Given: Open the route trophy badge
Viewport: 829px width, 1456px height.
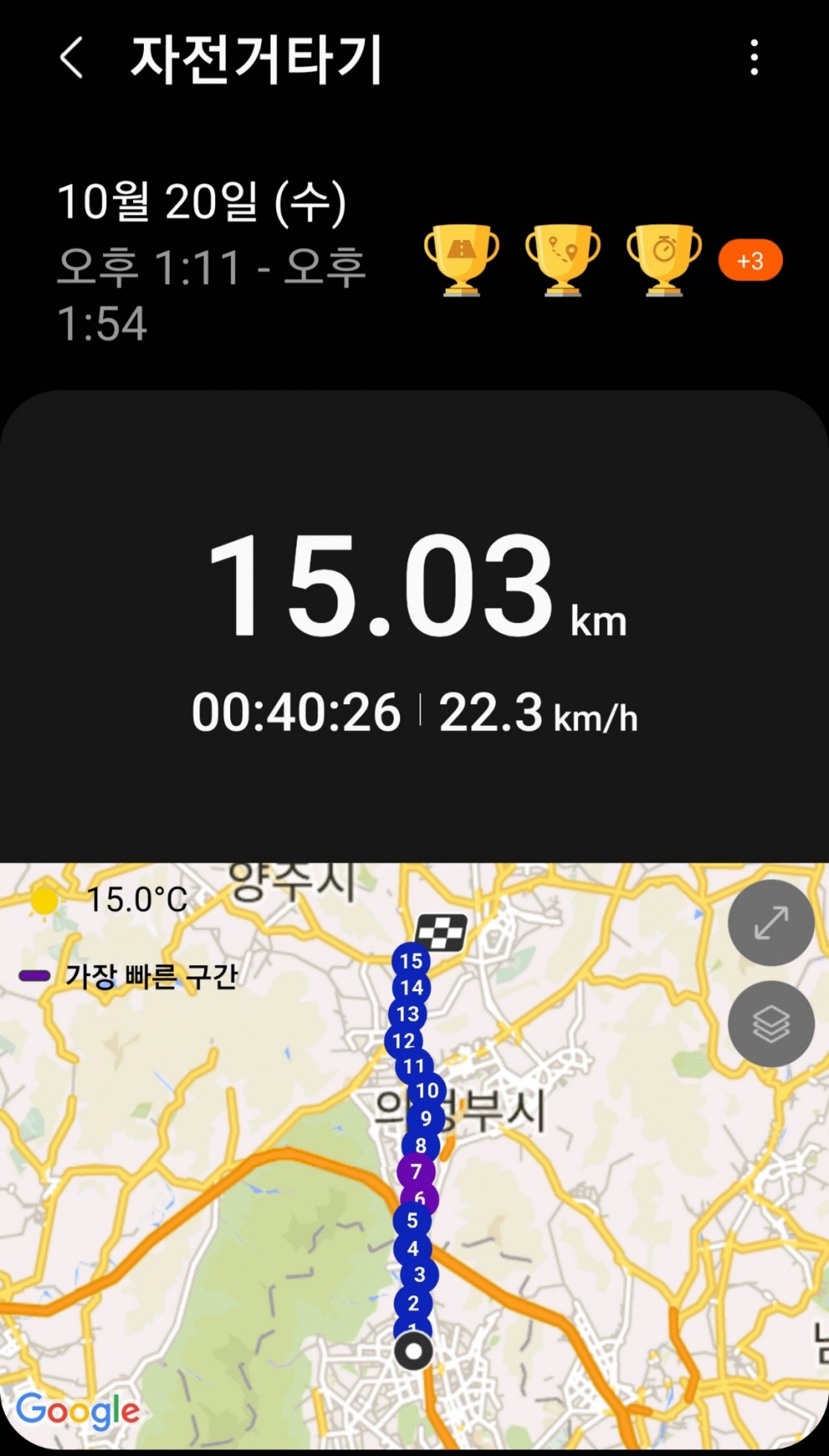Looking at the screenshot, I should click(x=563, y=260).
